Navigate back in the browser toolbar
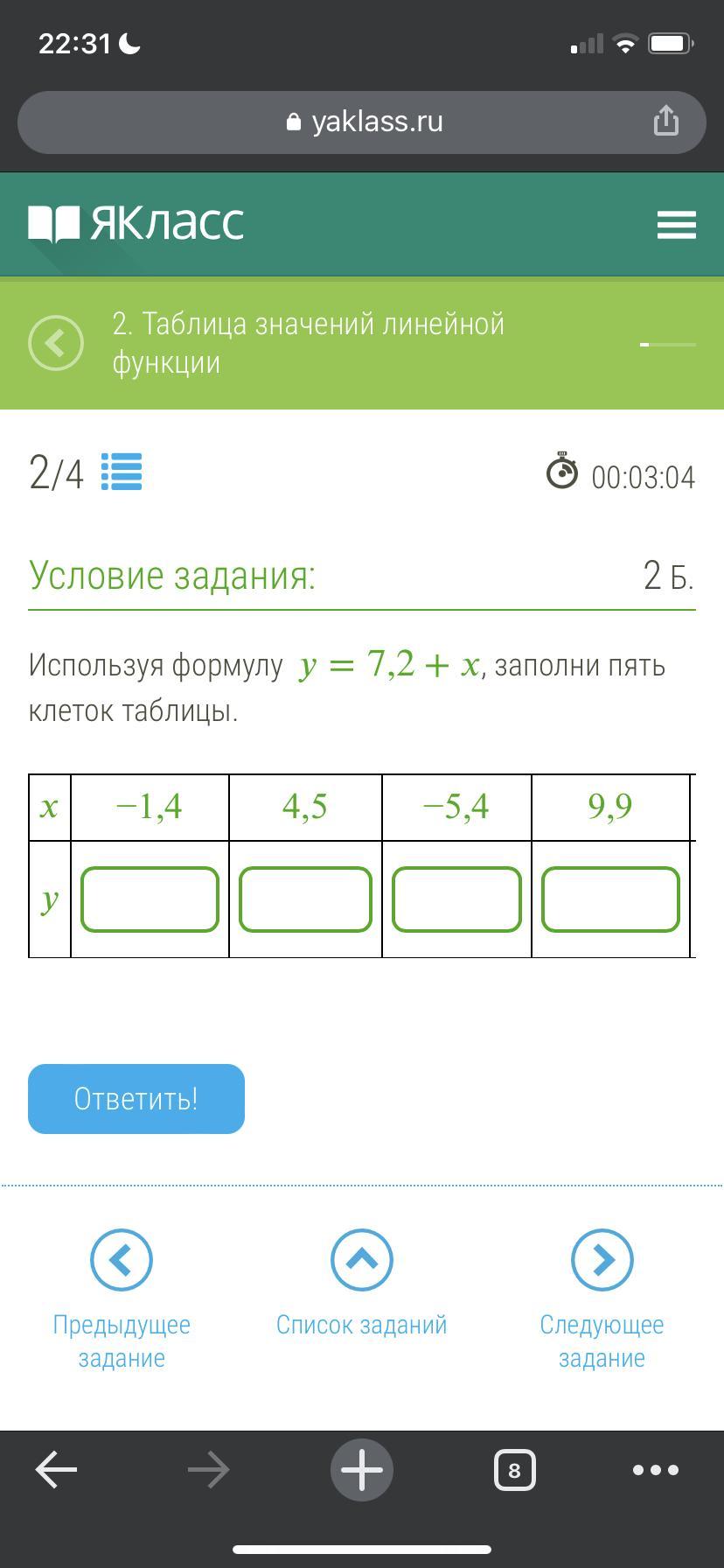The height and width of the screenshot is (1568, 724). point(57,1470)
